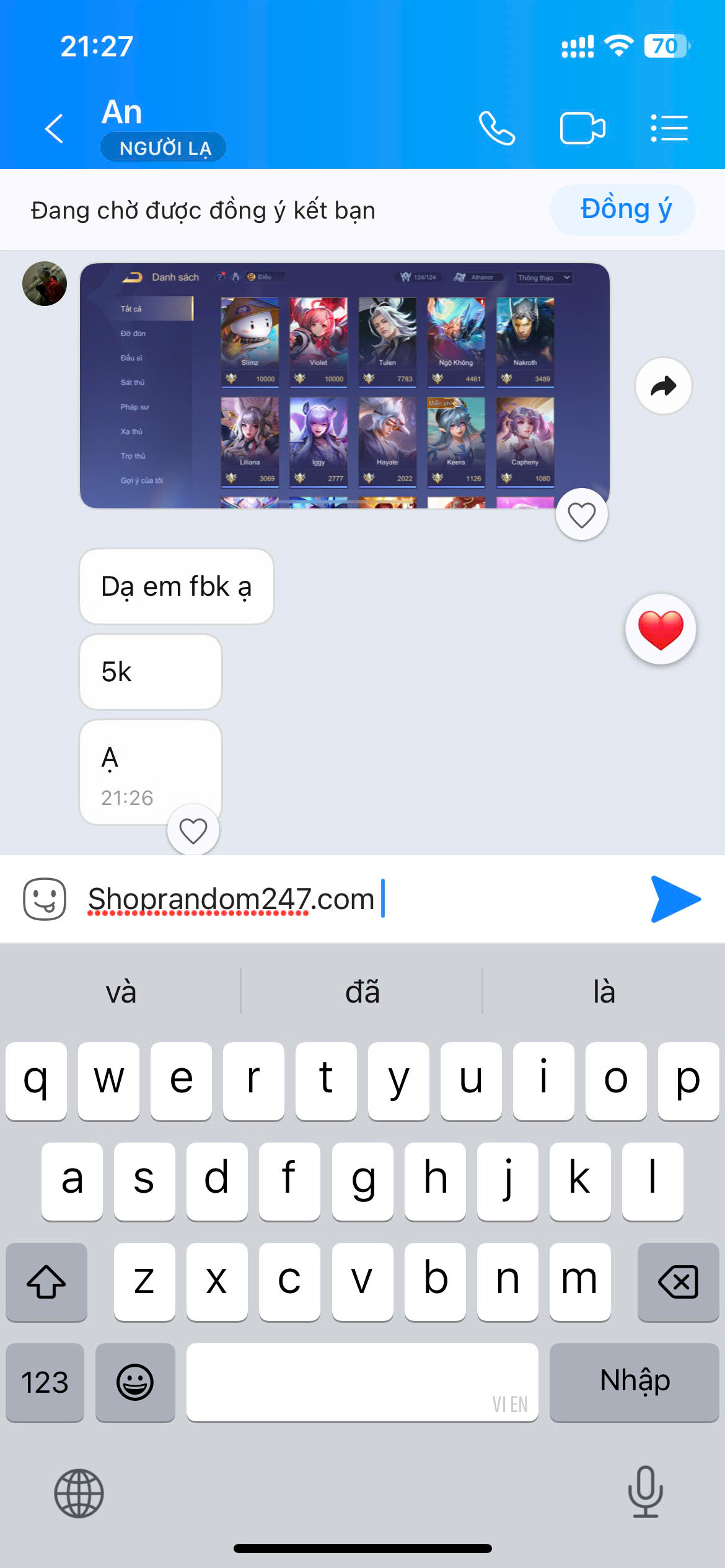Switch keyboard language with globe key
This screenshot has height=1568, width=725.
click(x=79, y=1493)
